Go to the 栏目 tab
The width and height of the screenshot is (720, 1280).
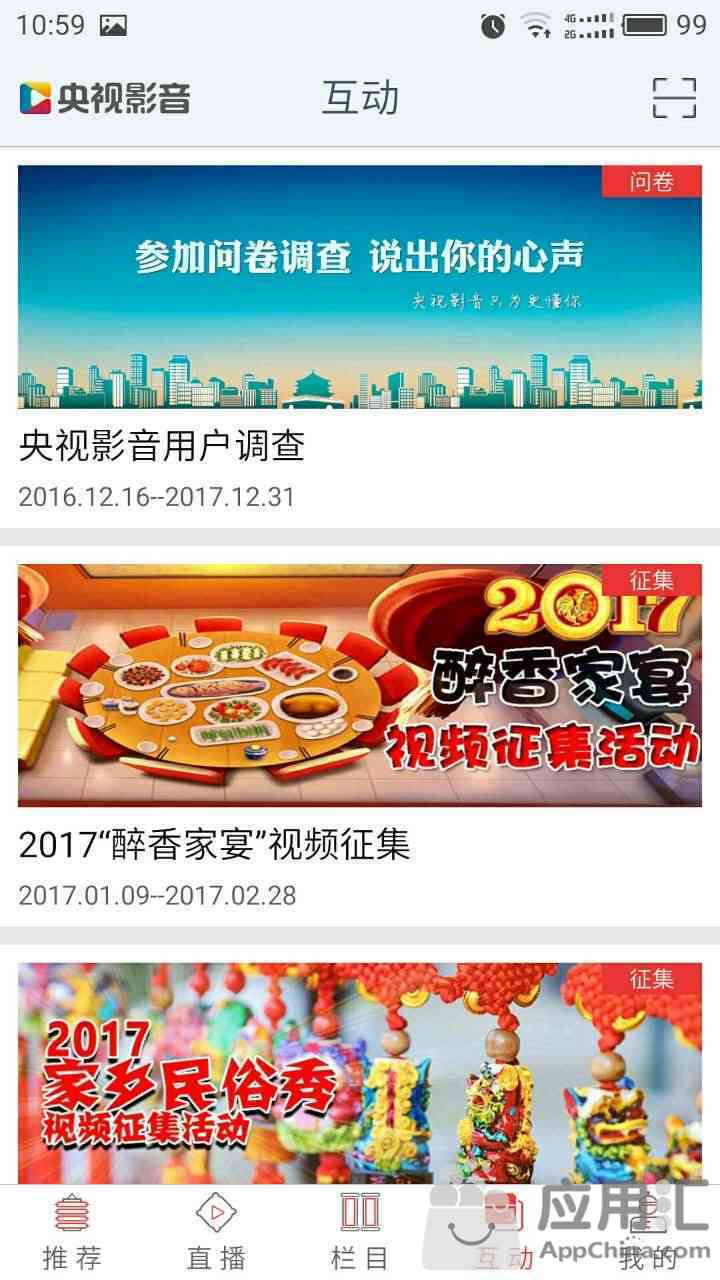click(x=360, y=1232)
